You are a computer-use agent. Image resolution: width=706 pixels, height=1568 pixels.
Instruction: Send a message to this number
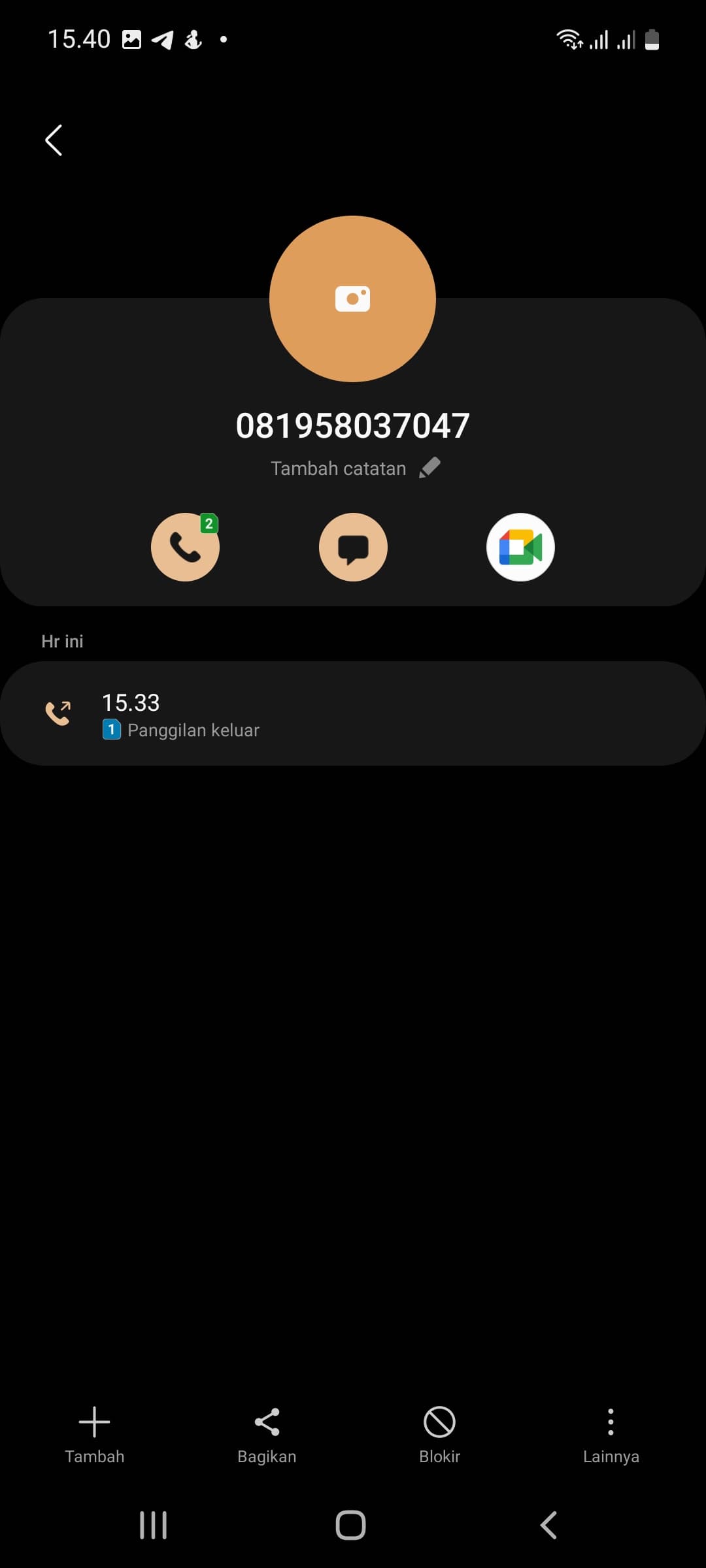click(353, 547)
